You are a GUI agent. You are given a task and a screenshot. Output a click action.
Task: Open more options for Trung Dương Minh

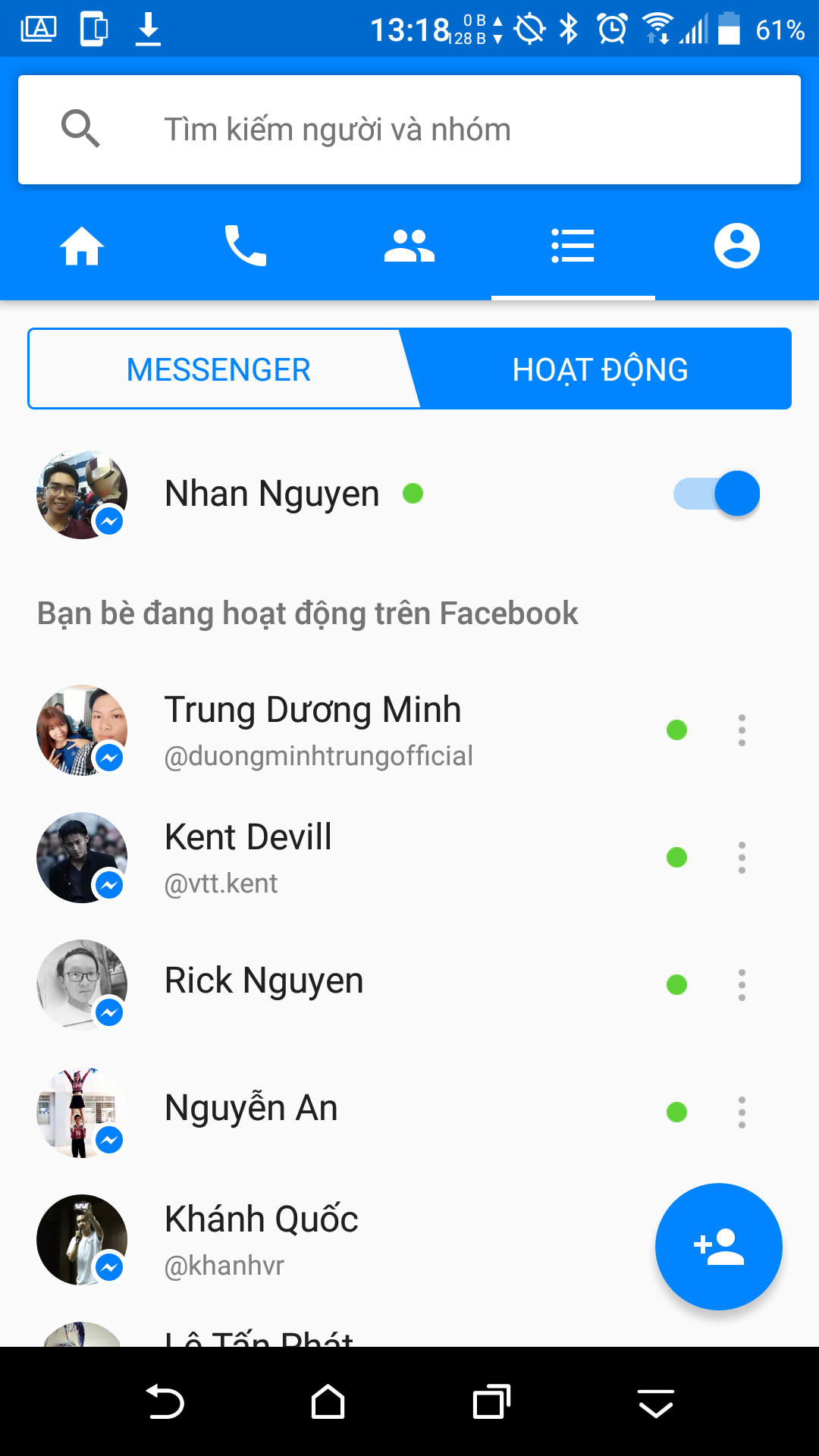coord(742,730)
